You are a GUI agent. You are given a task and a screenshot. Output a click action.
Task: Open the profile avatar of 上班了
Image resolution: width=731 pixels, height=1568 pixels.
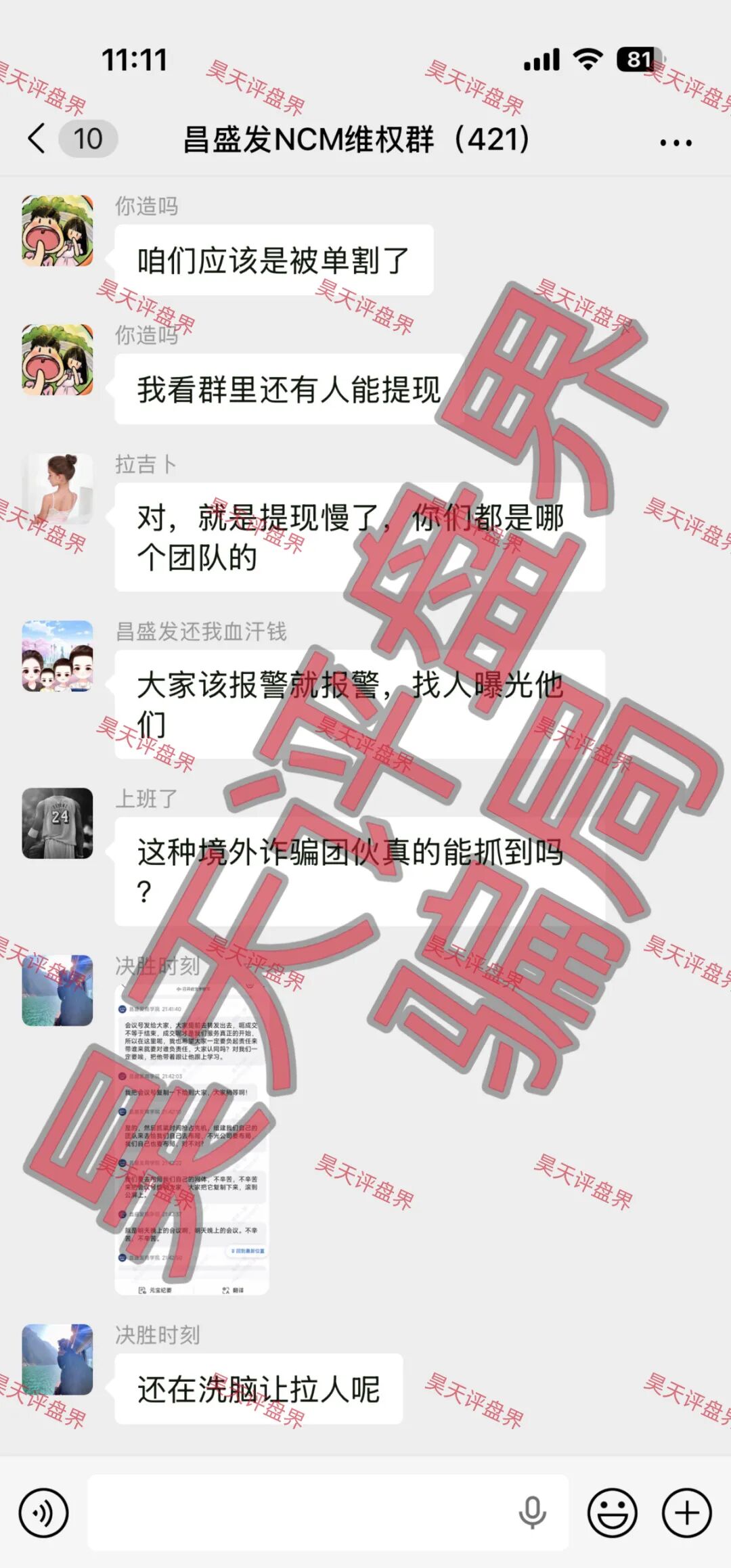click(58, 823)
